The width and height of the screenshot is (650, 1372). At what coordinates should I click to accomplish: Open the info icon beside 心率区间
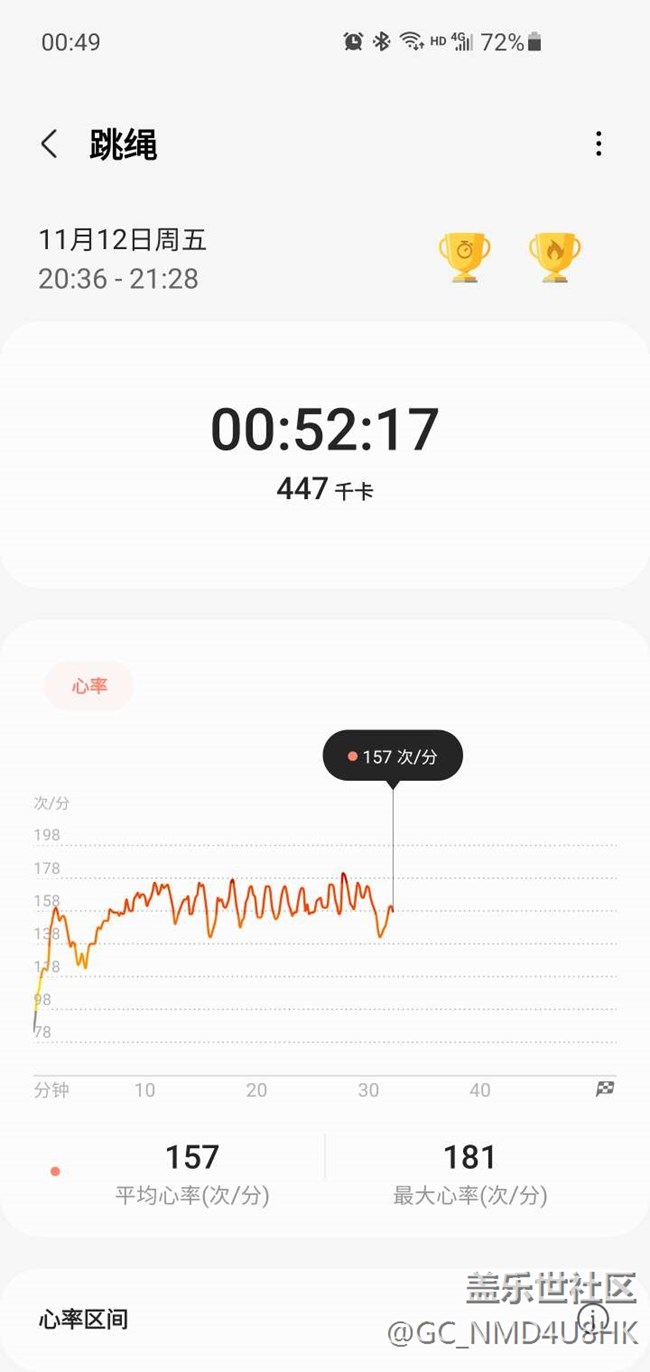pos(594,1318)
